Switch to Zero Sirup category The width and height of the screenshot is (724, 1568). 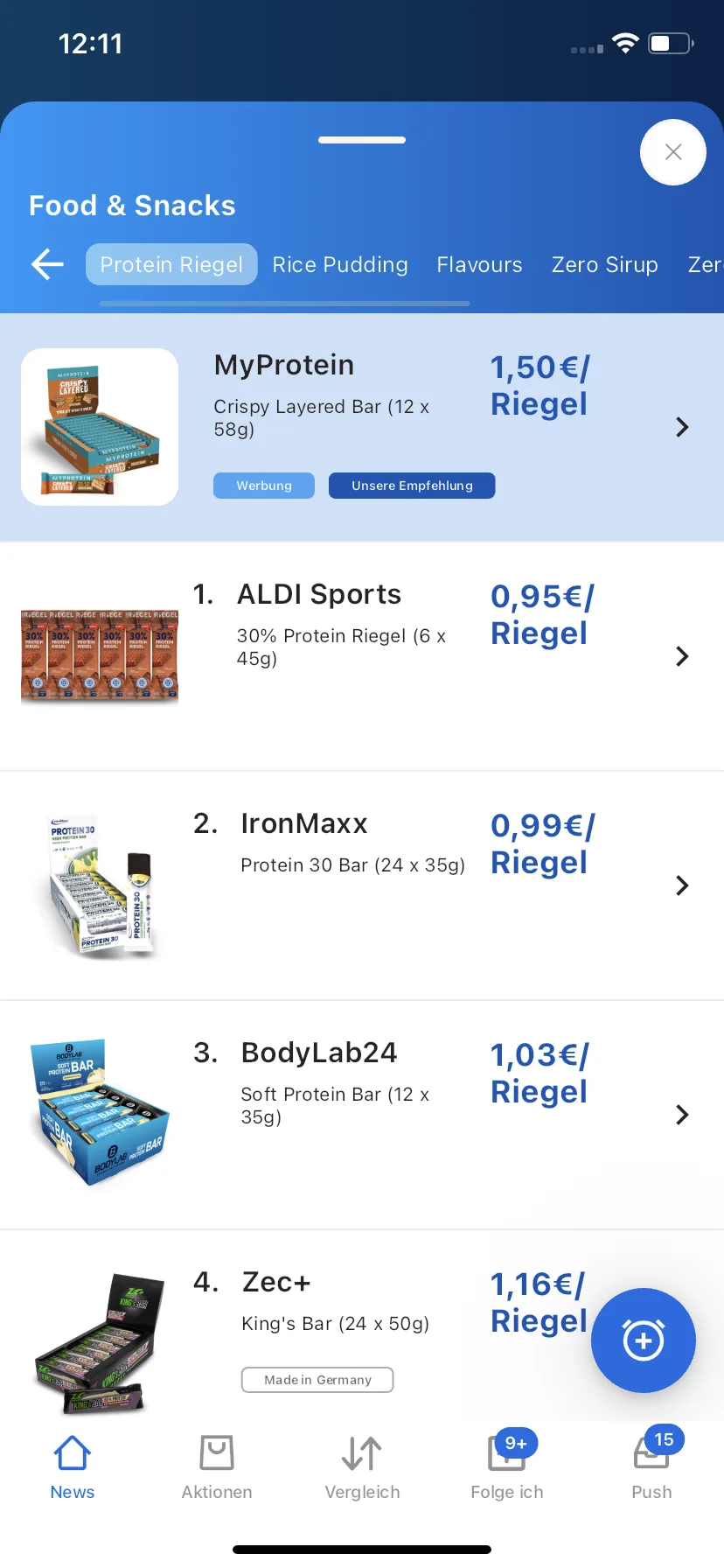(x=604, y=264)
